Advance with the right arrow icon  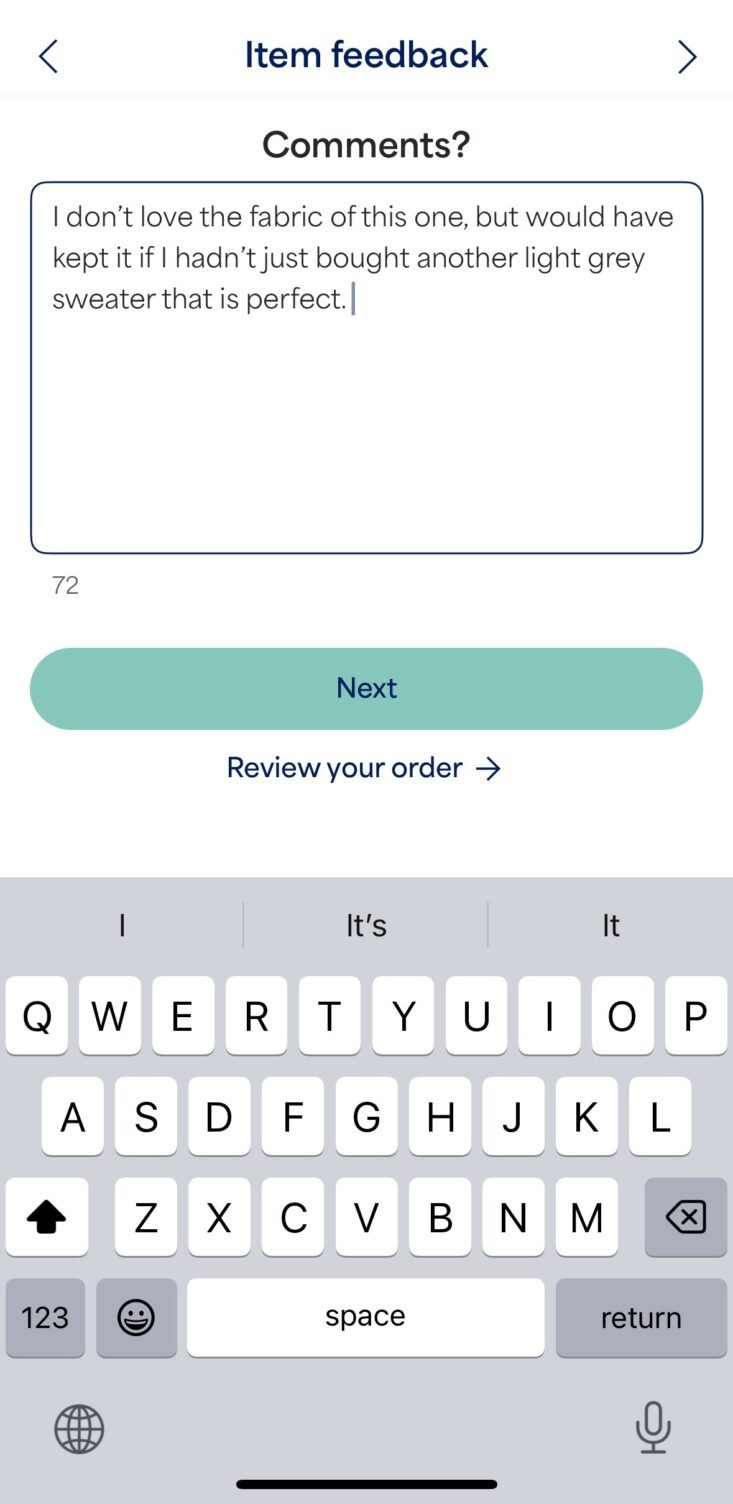point(686,56)
